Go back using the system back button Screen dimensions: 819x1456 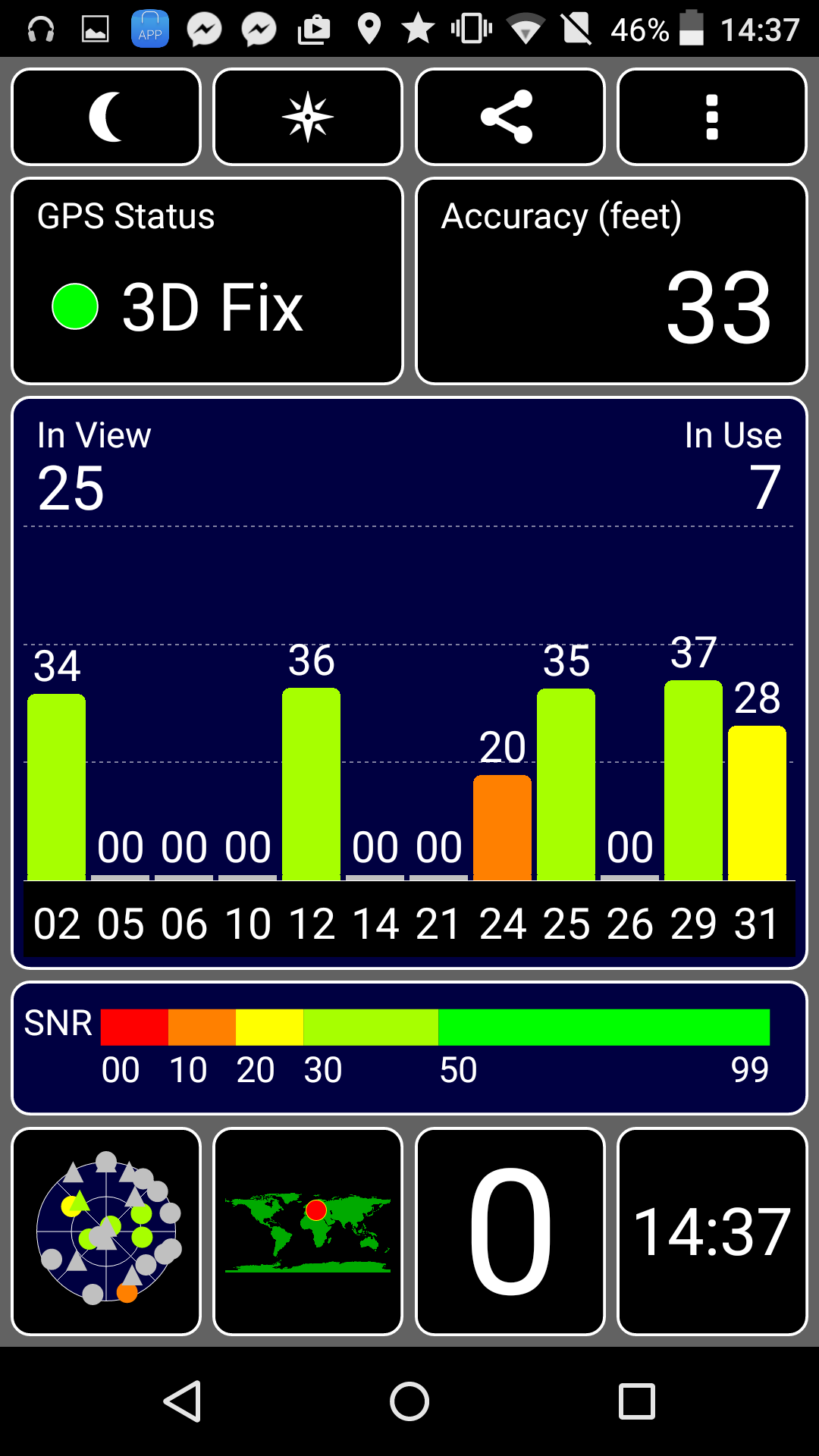pos(183,1401)
